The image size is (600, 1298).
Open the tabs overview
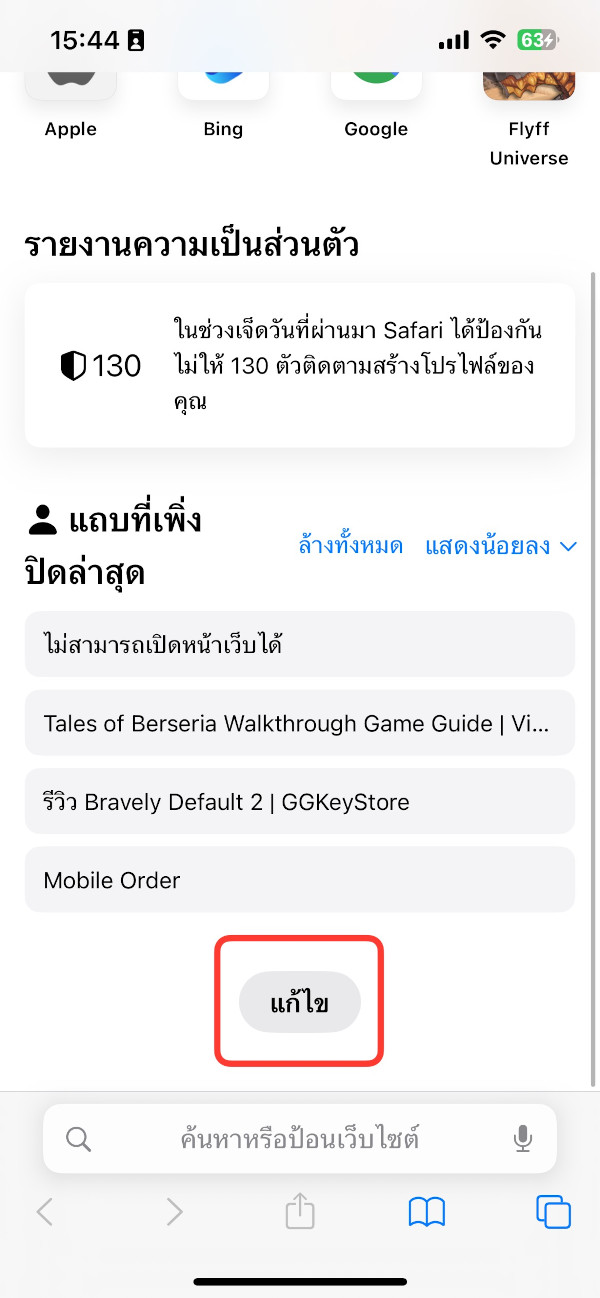553,1212
